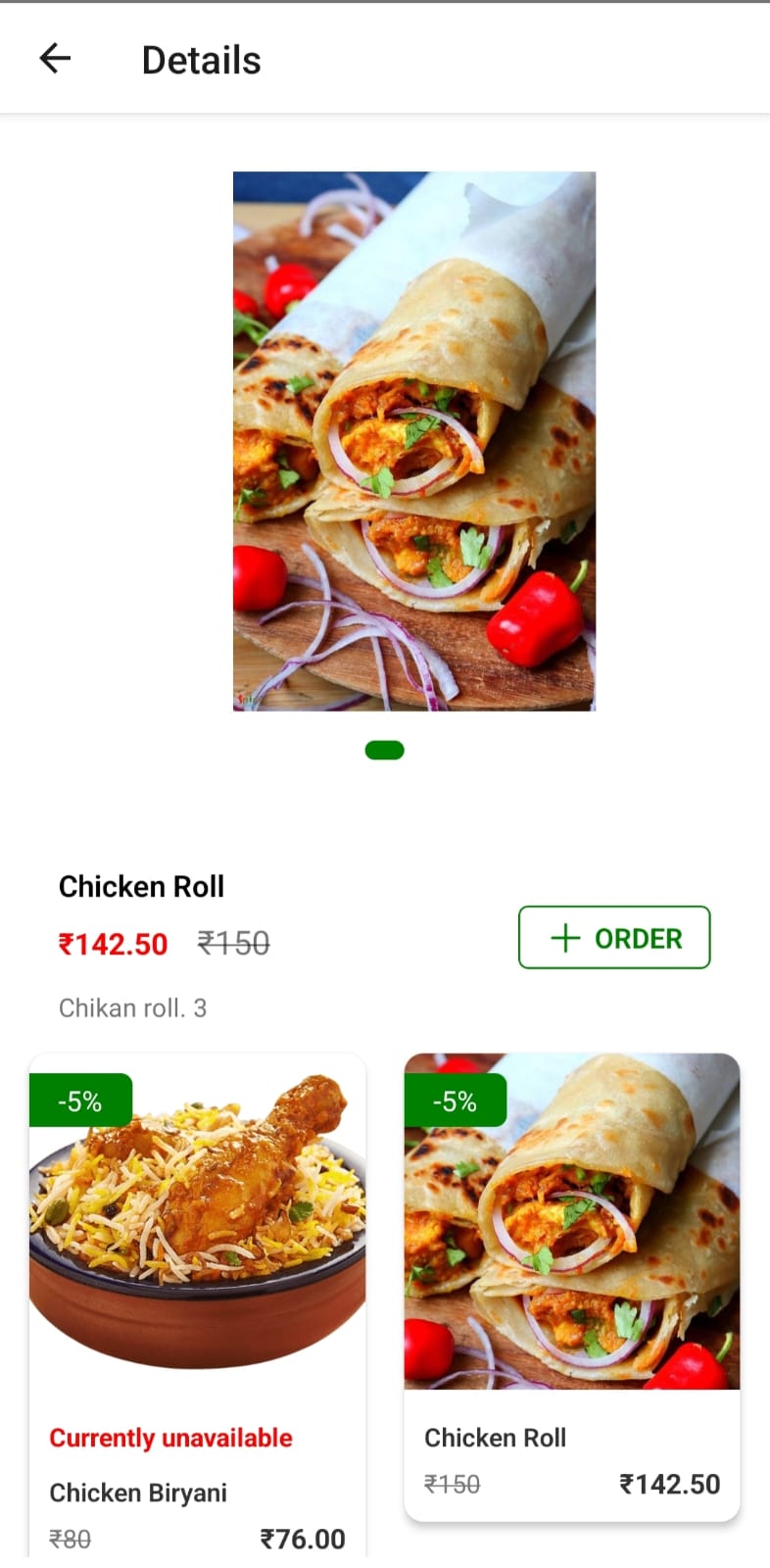Screen dimensions: 770x1568
Task: Click the Chicken Biryani product name
Action: coord(137,1493)
